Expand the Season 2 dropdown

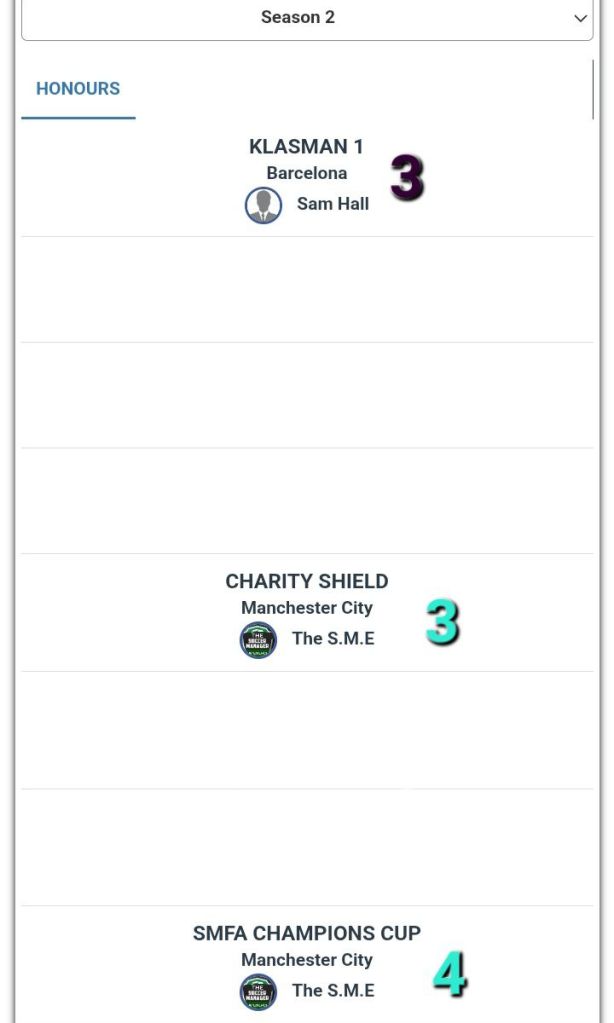pos(306,18)
